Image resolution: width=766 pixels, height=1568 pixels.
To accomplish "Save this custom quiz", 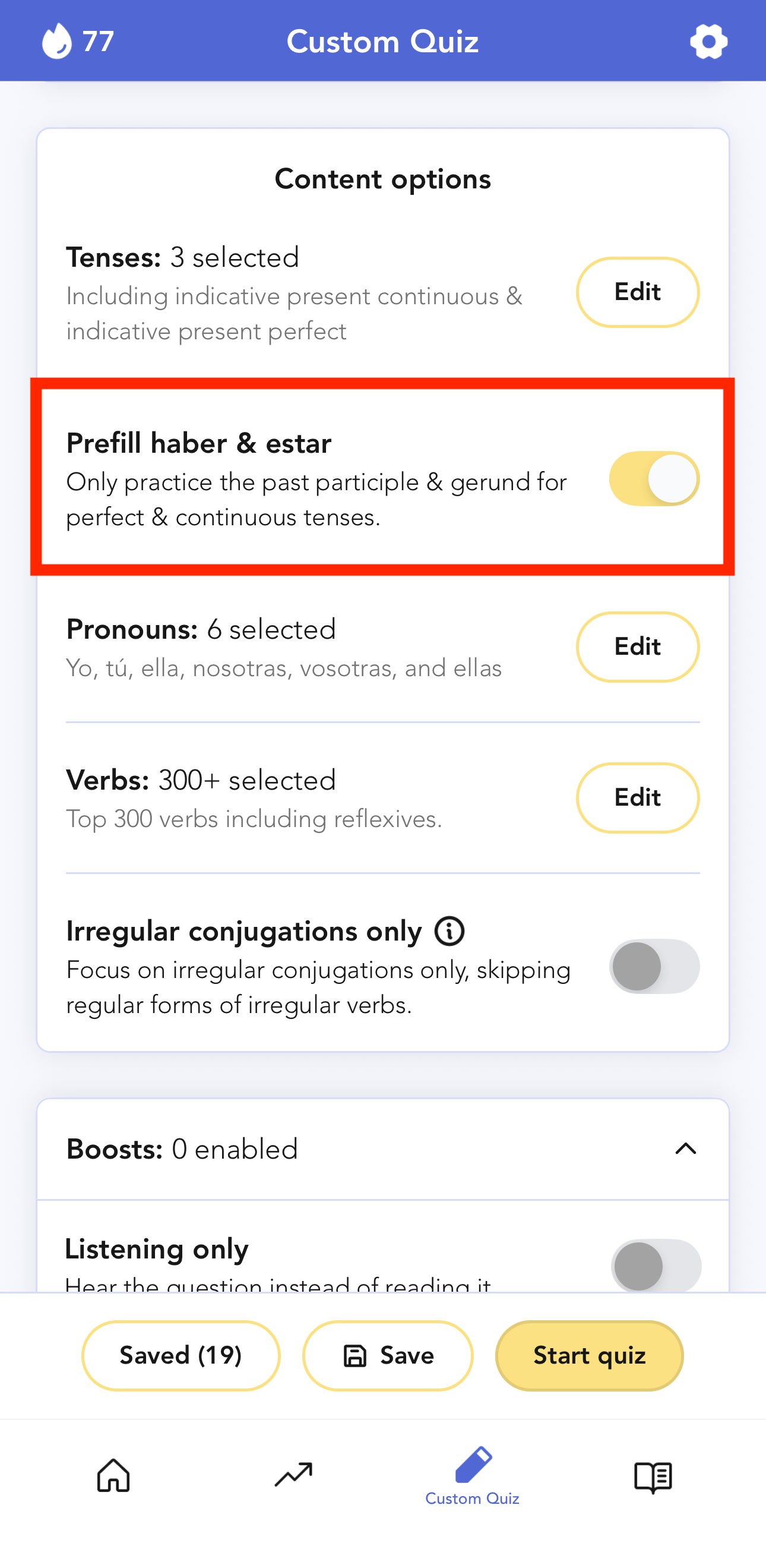I will (x=388, y=1355).
